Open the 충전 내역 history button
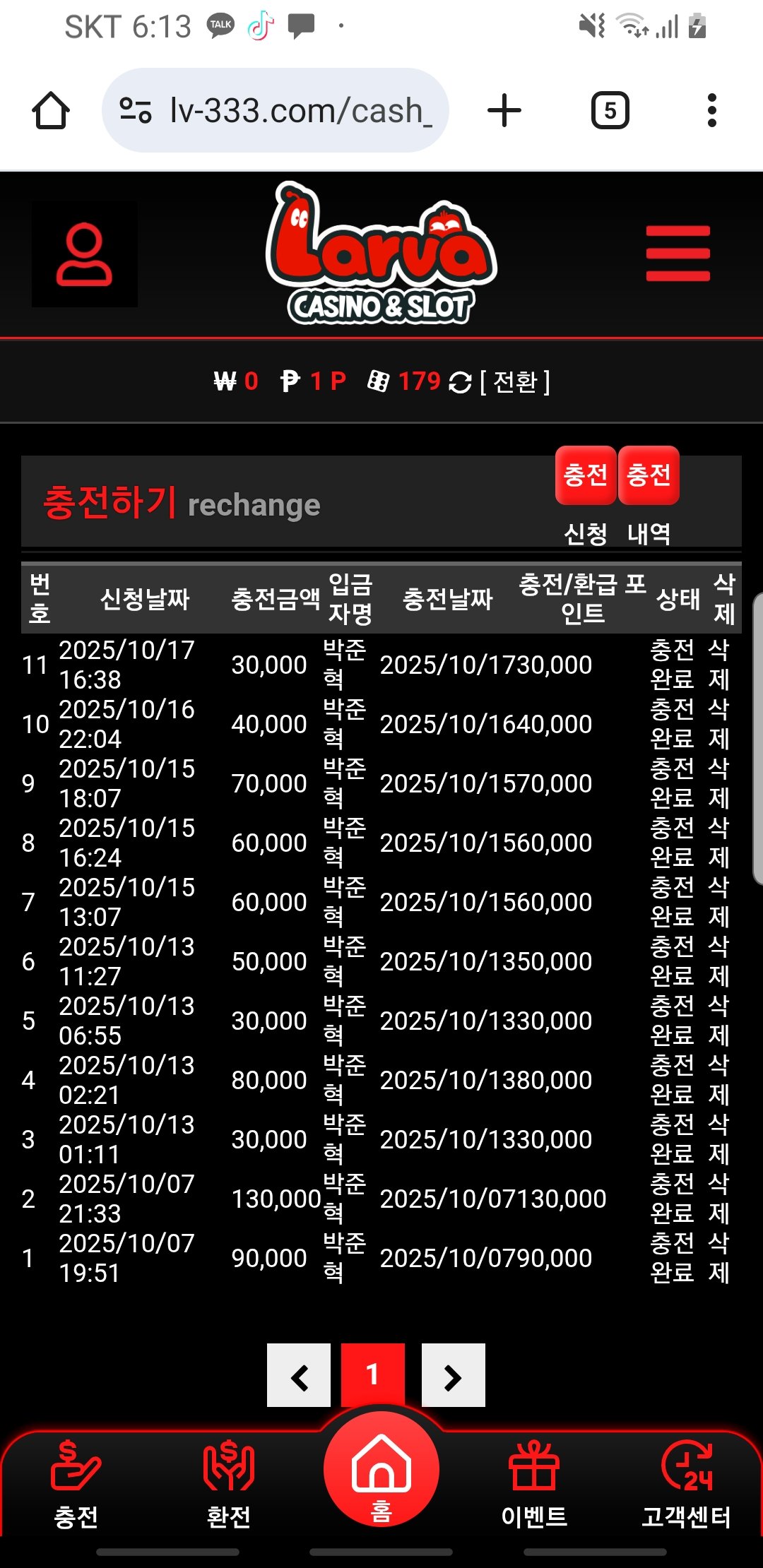The width and height of the screenshot is (763, 1568). tap(649, 475)
